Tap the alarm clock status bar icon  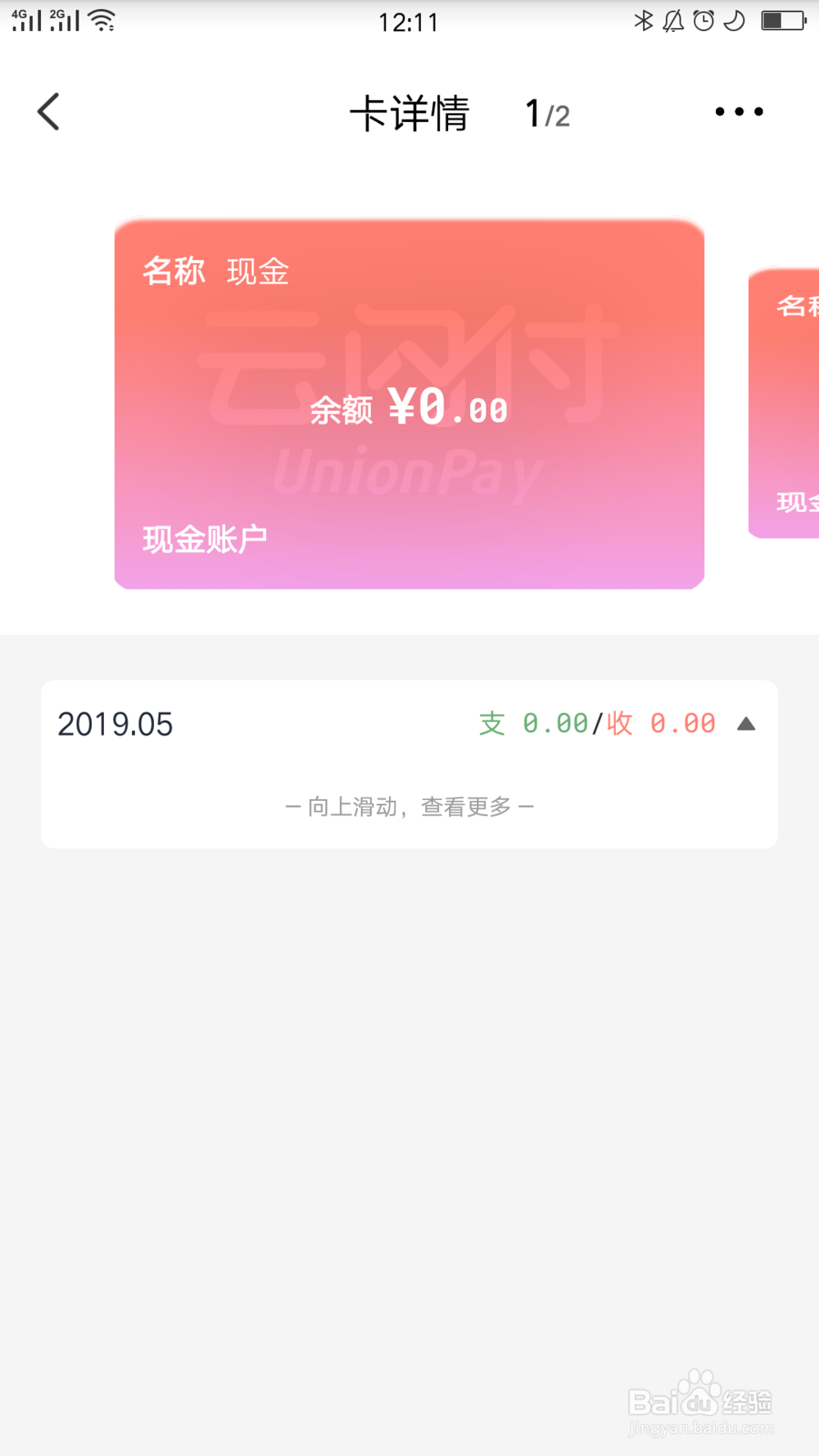pos(702,21)
